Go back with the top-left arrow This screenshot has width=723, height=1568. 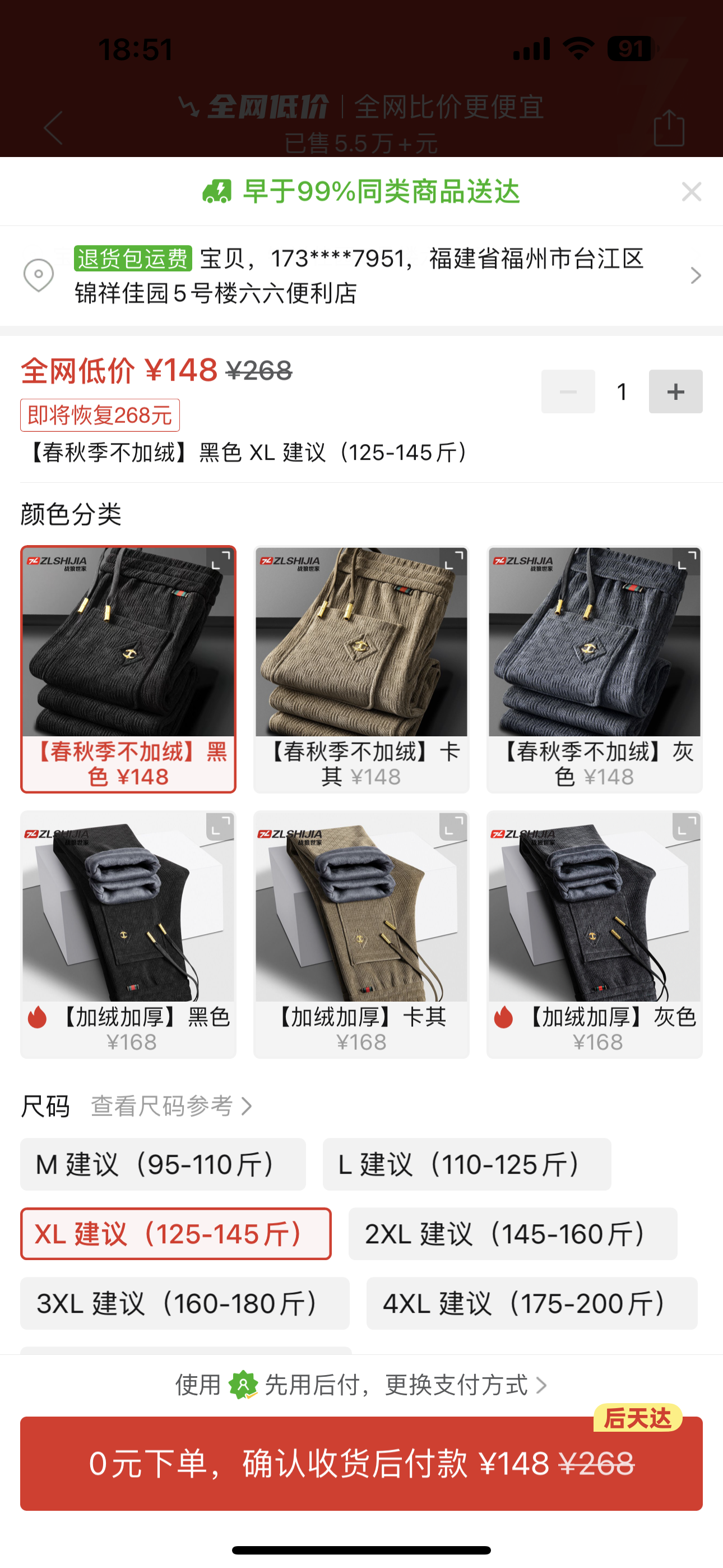pos(54,127)
